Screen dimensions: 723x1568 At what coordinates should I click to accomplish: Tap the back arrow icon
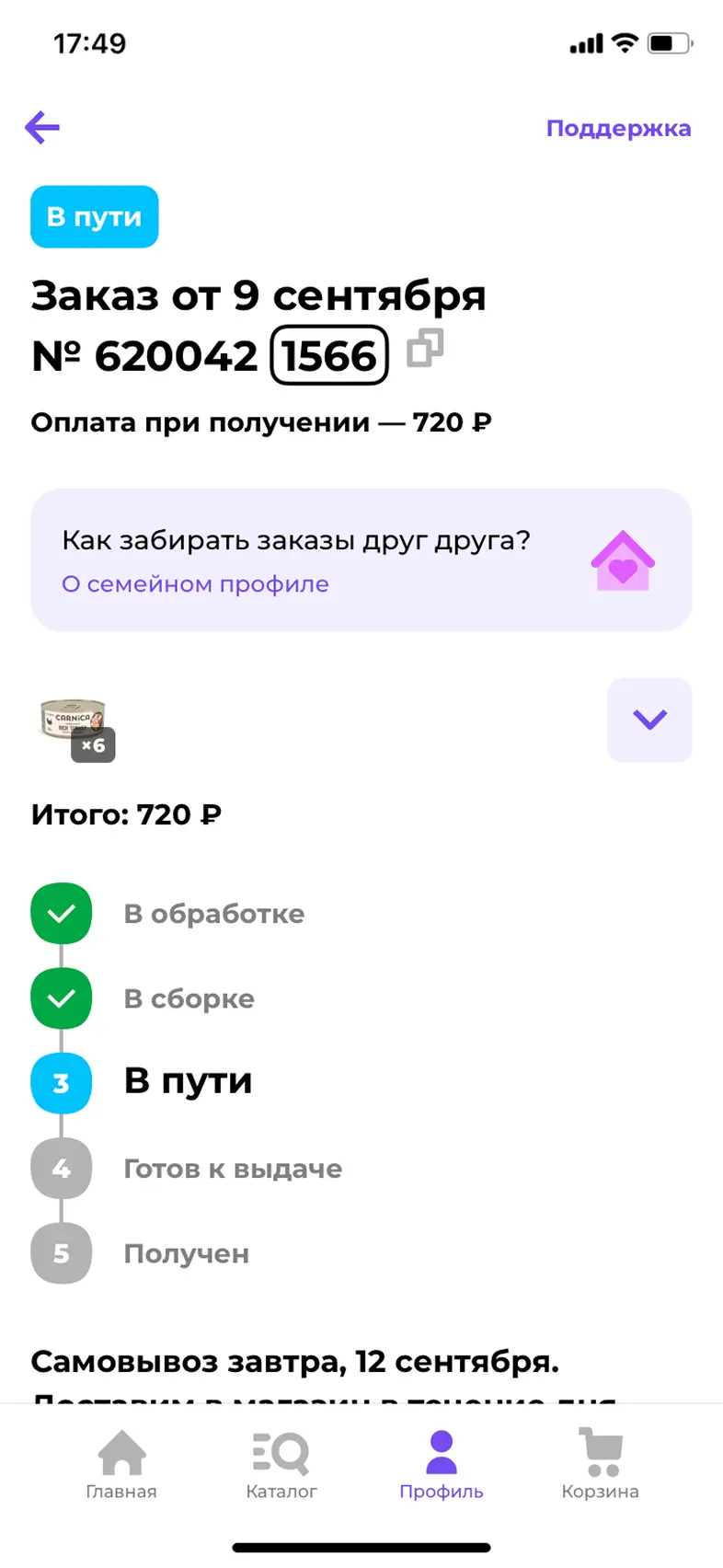pos(41,128)
